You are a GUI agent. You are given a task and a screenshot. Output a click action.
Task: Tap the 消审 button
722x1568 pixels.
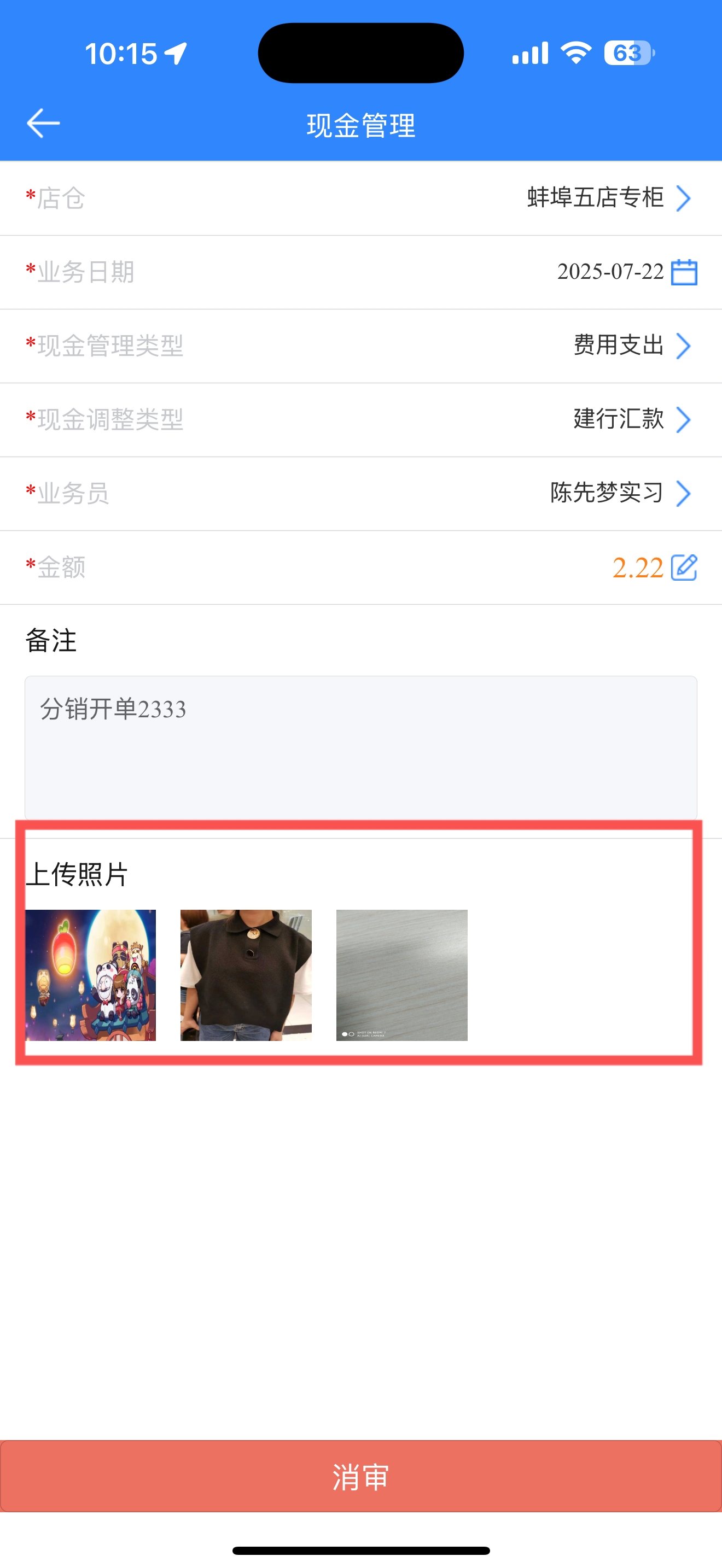(361, 1476)
